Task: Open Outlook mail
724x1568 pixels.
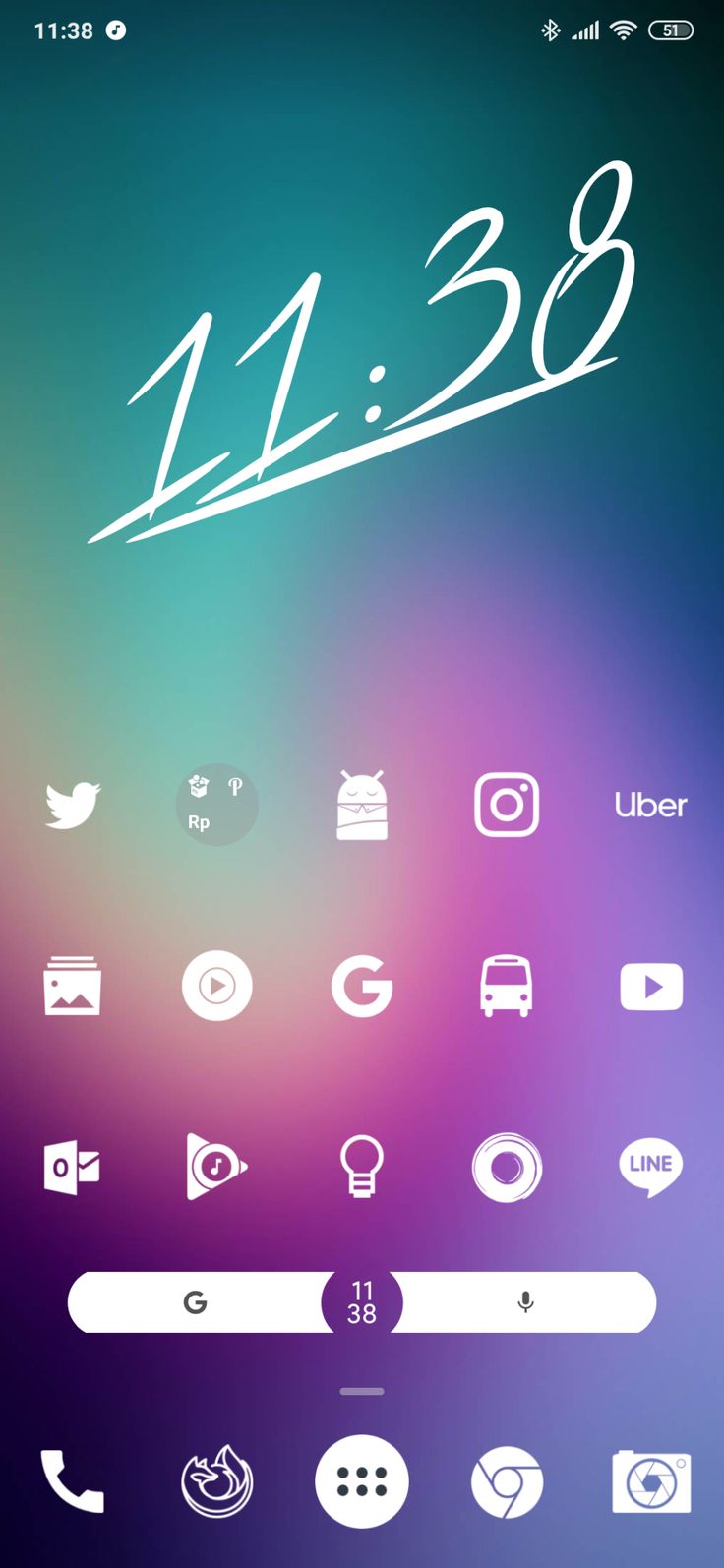Action: (73, 1167)
